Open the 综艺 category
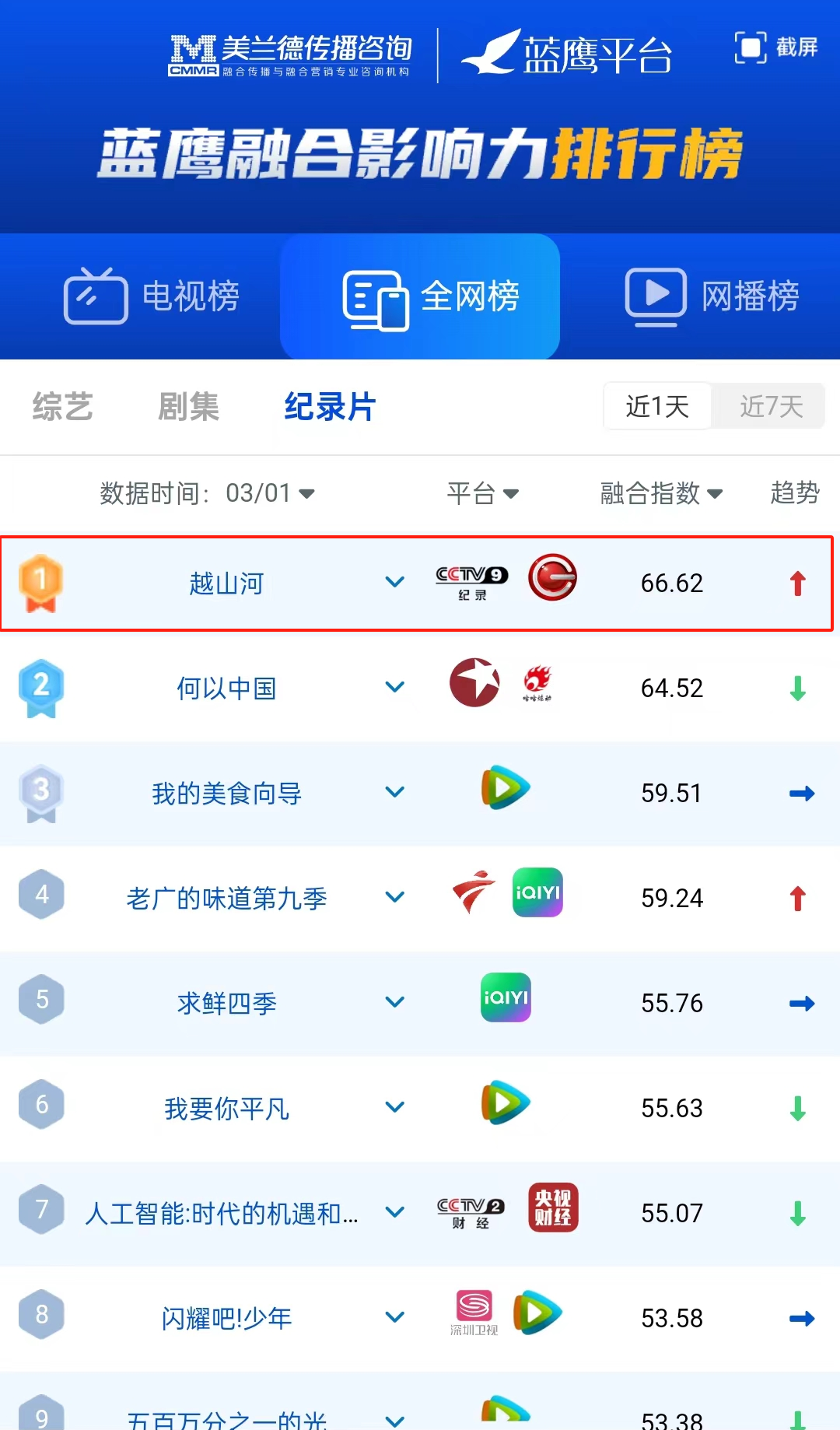Screen dimensions: 840x1430 [63, 407]
